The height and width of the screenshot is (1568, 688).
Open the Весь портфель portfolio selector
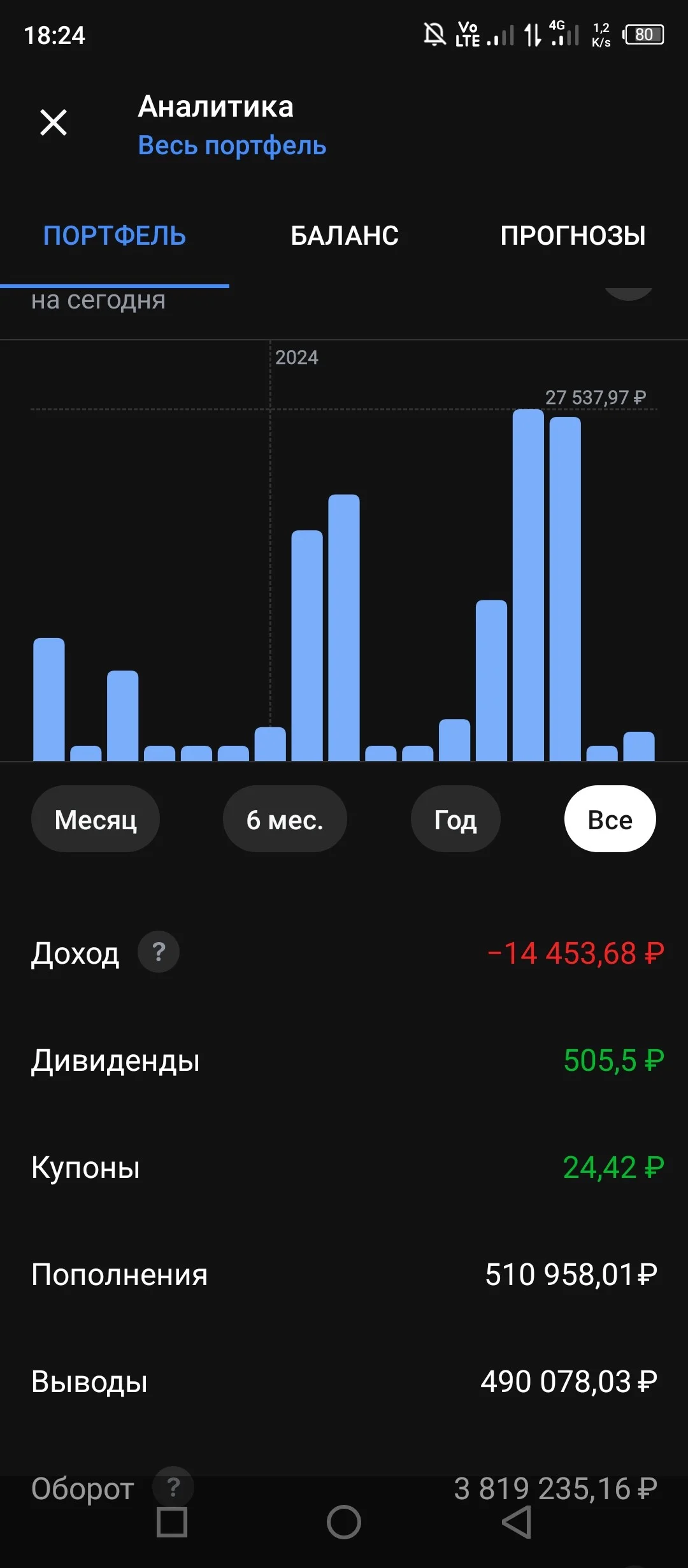click(x=232, y=145)
